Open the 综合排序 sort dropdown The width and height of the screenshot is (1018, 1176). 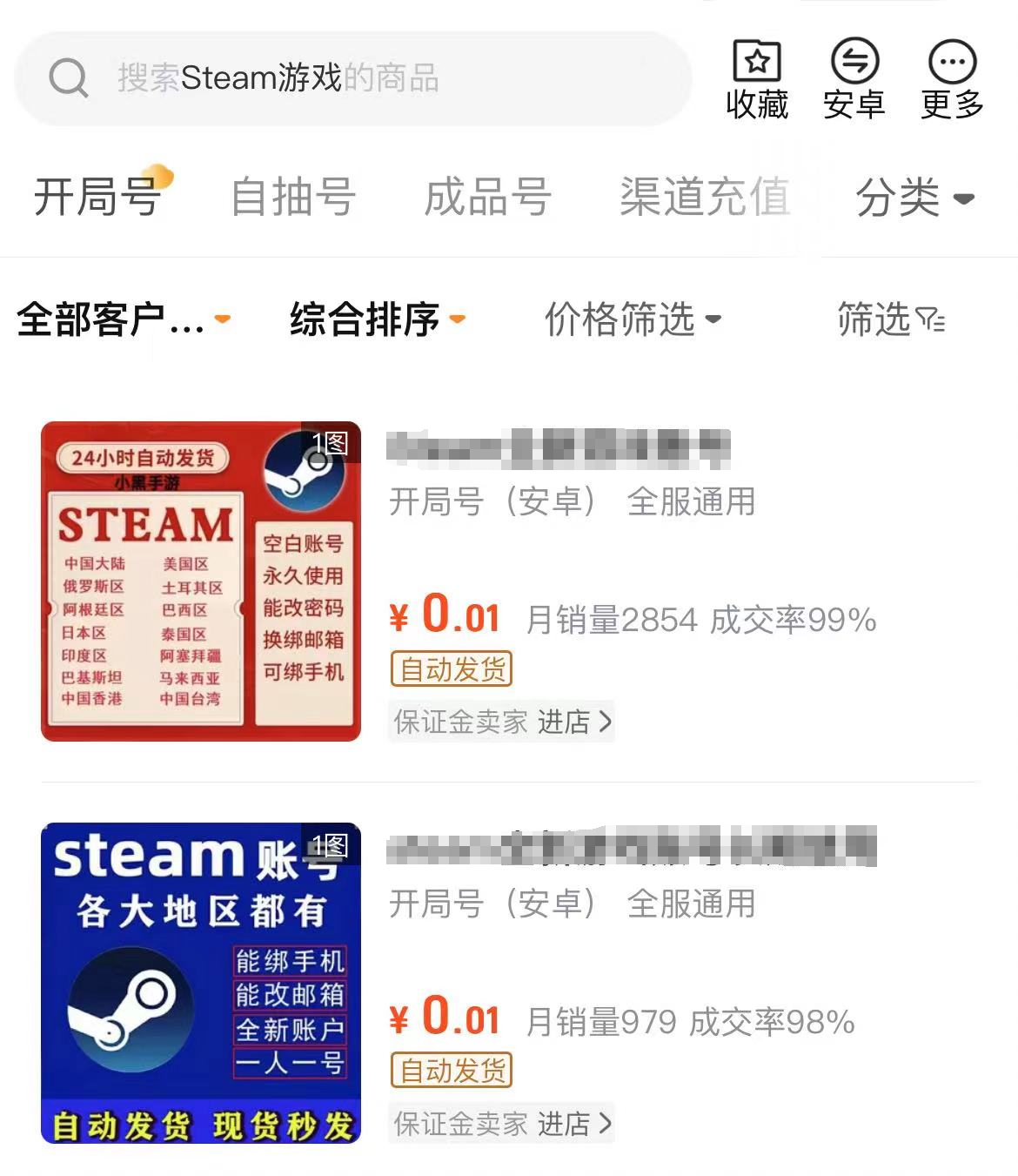tap(377, 319)
